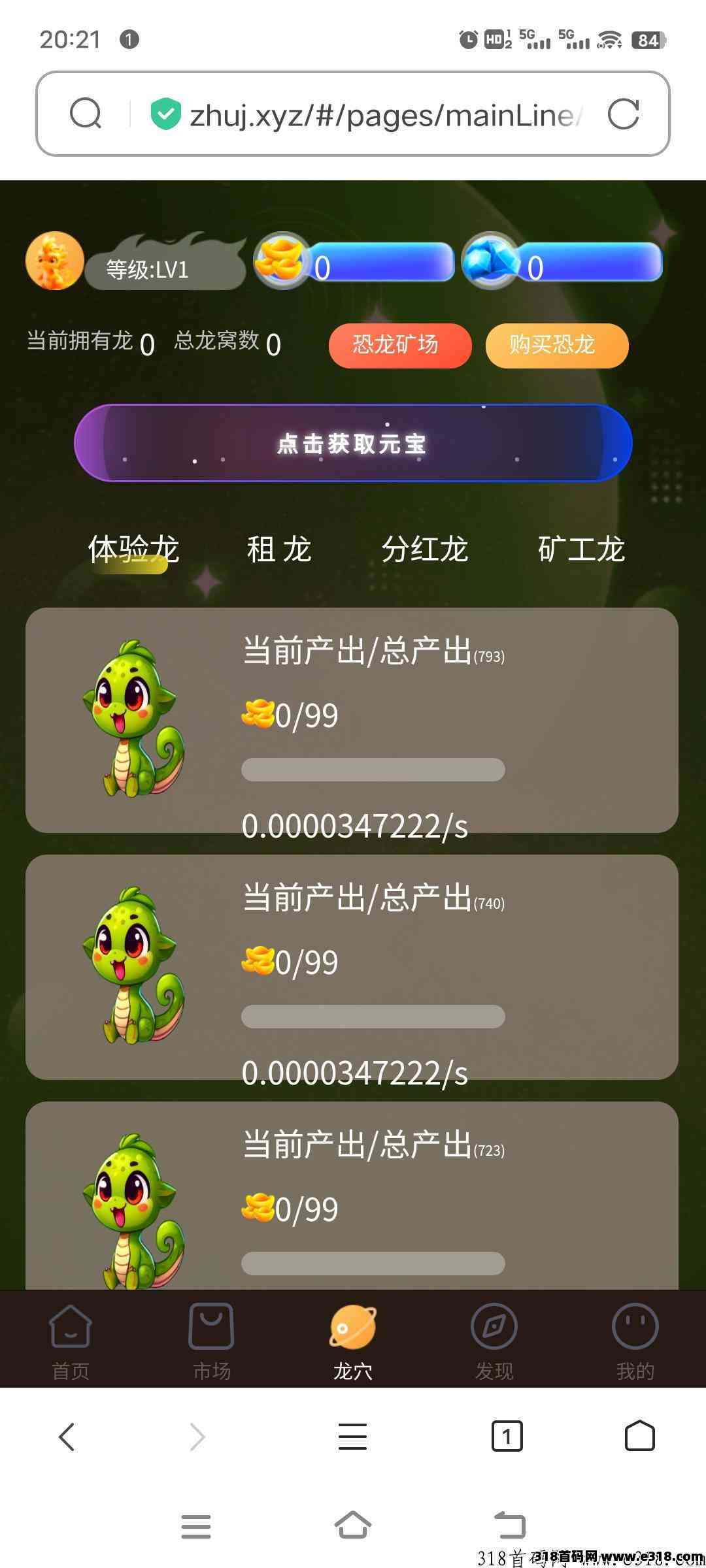Screen dimensions: 706x1568
Task: Select the 体验龙 tab
Action: coord(133,549)
